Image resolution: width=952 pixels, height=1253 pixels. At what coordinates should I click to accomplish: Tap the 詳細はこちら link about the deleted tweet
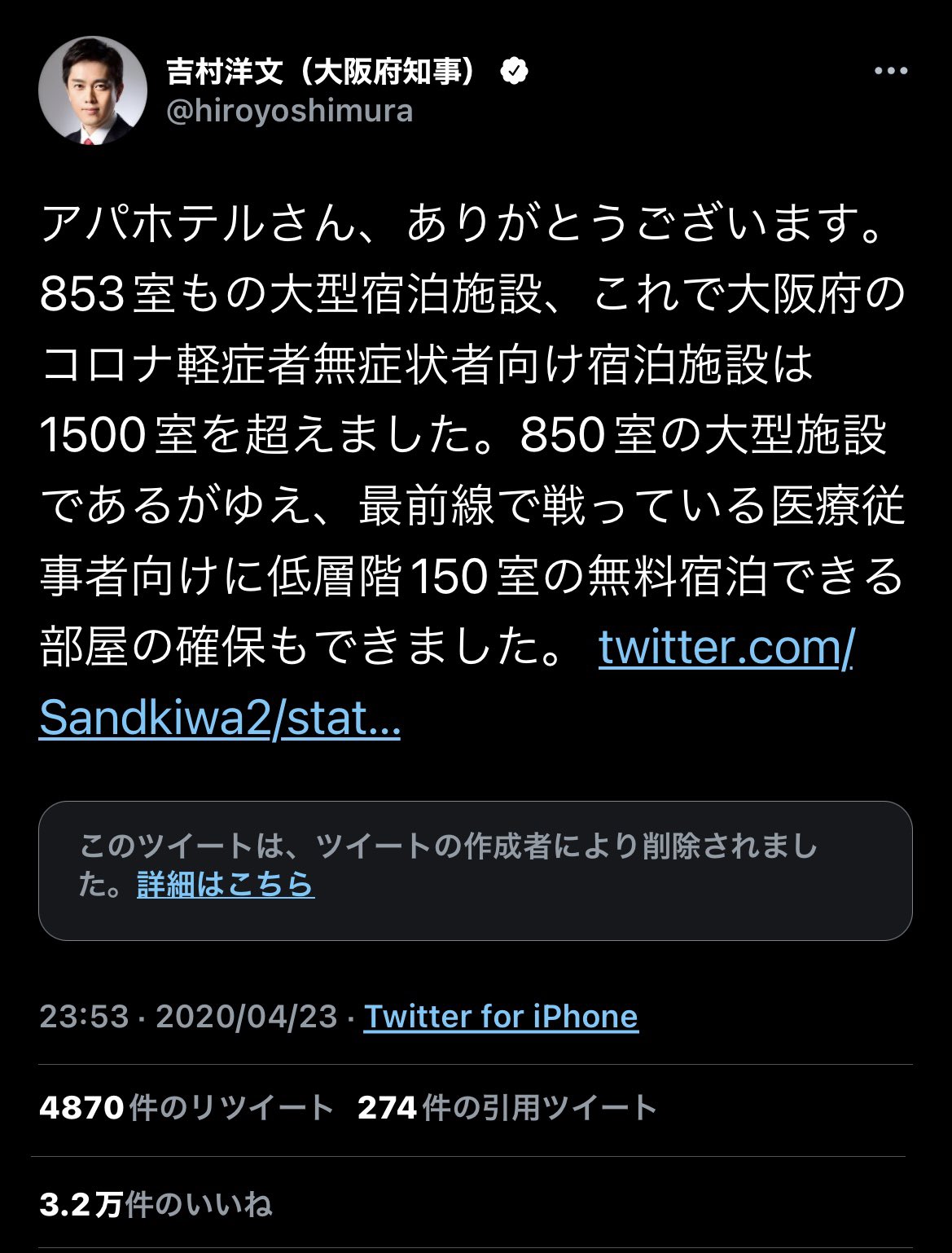coord(226,885)
